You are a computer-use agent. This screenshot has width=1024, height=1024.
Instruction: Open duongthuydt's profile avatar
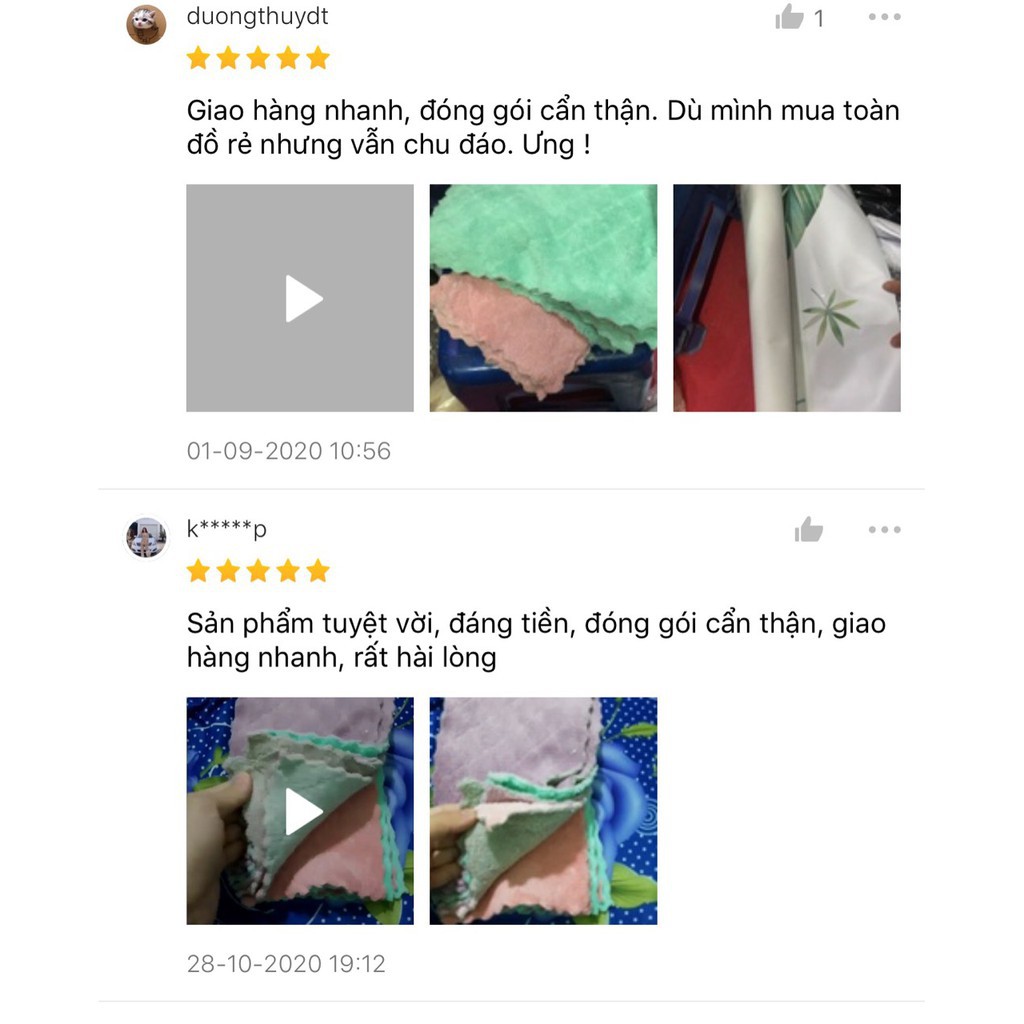point(146,24)
